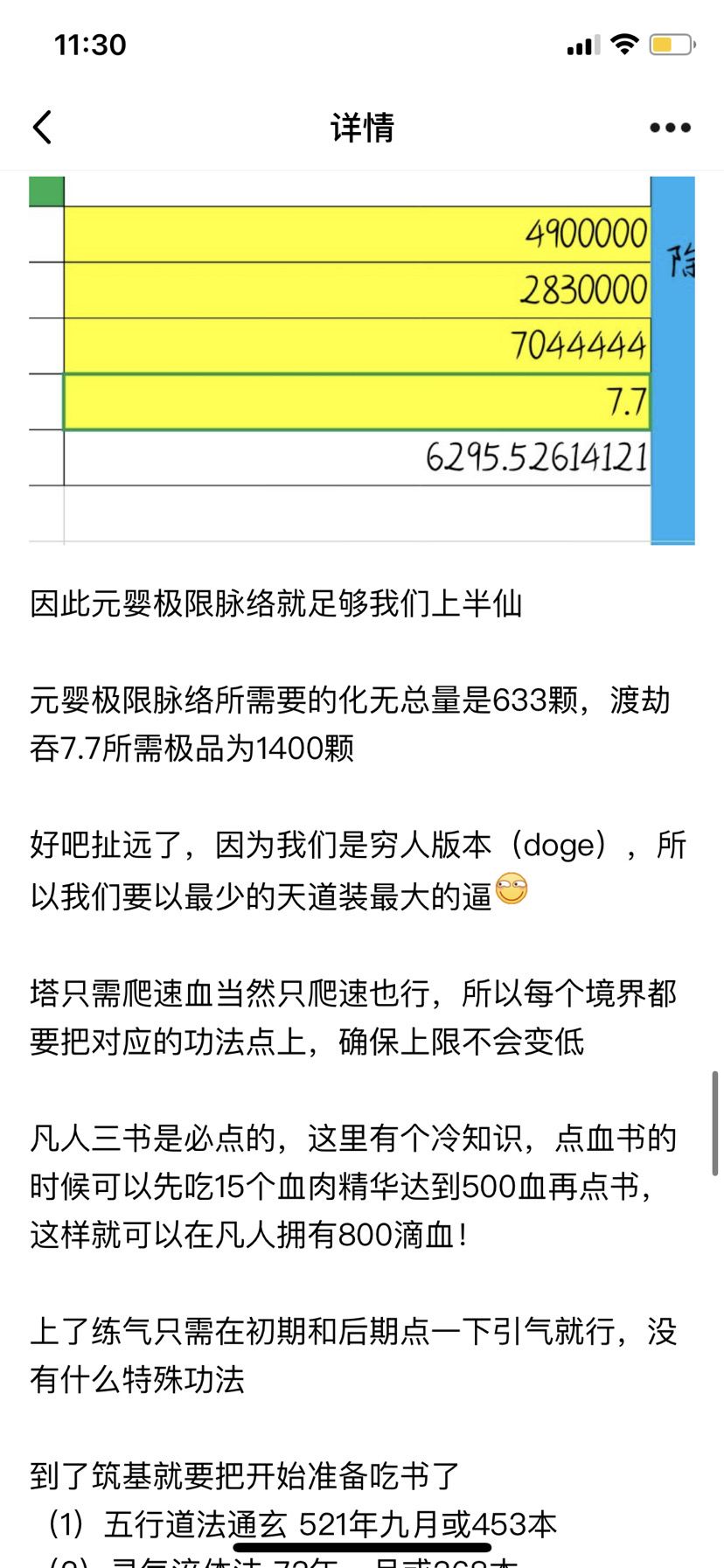The image size is (724, 1568).
Task: Tap the back chevron to return
Action: pos(44,127)
